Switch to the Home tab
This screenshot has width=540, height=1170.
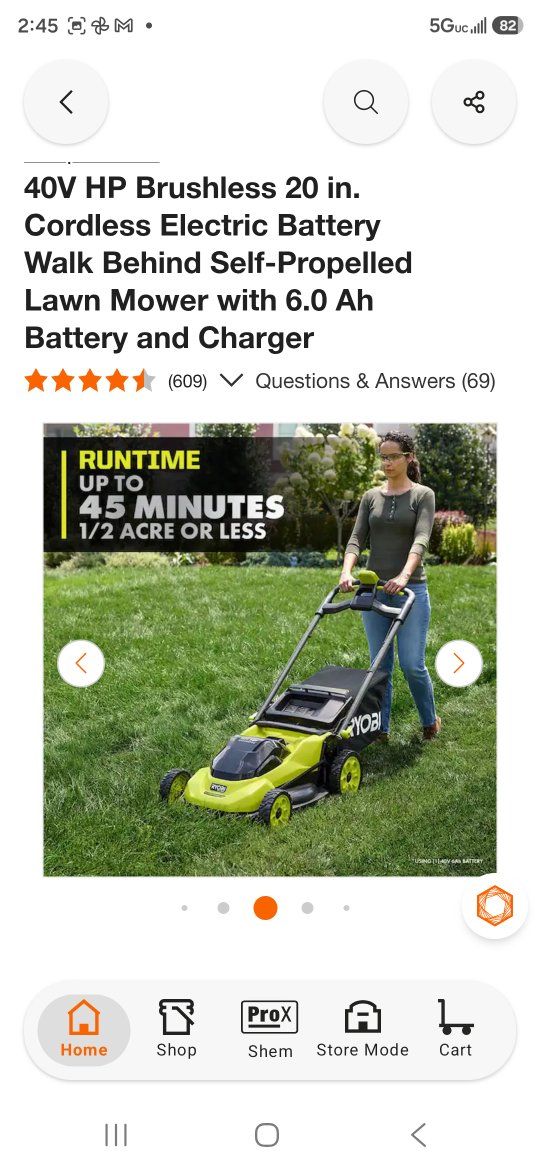(84, 1030)
